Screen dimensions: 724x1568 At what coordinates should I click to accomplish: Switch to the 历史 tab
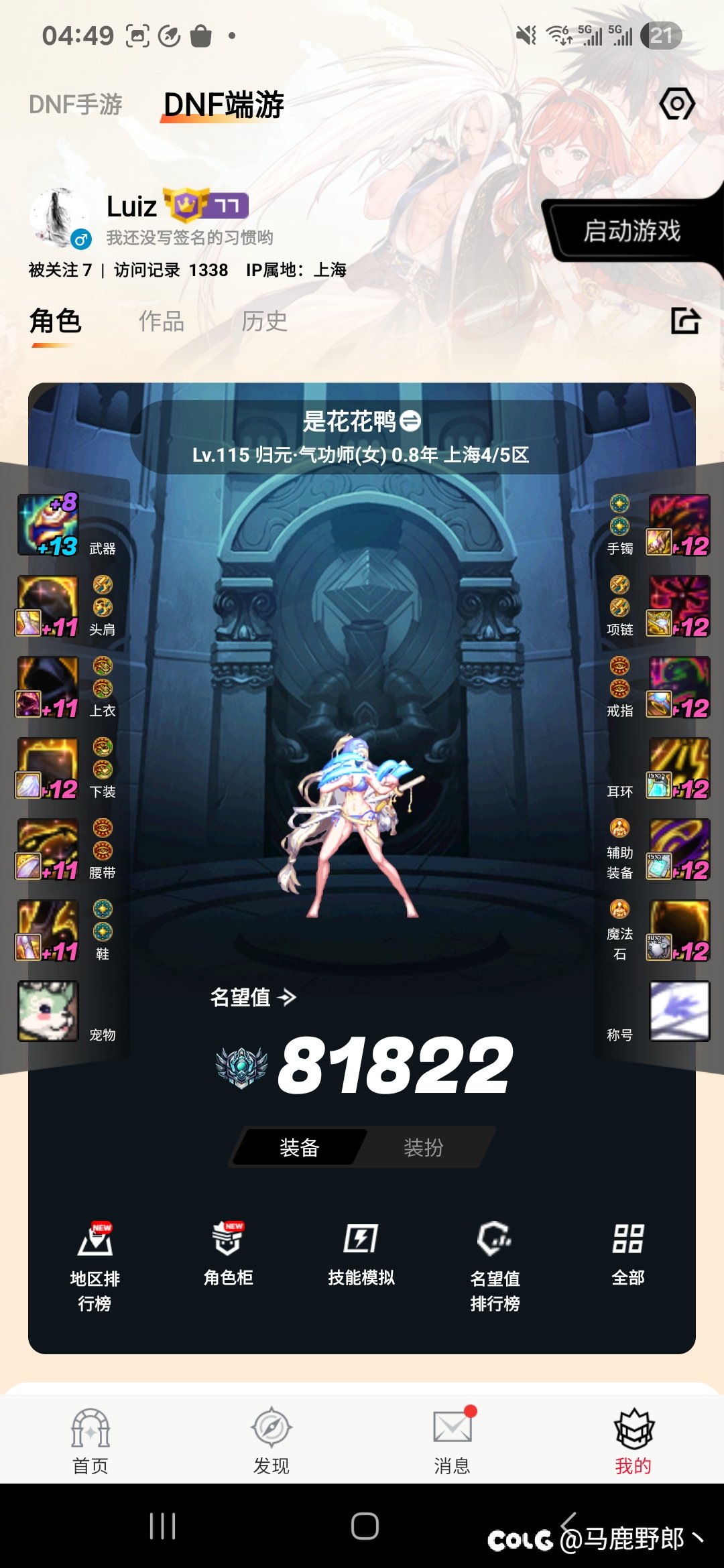tap(264, 322)
